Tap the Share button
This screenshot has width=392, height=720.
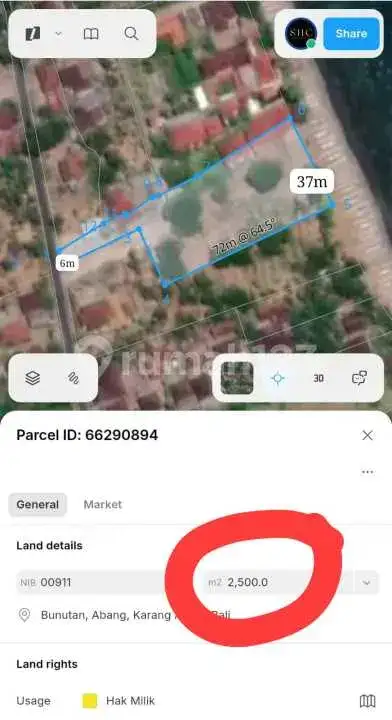(351, 34)
